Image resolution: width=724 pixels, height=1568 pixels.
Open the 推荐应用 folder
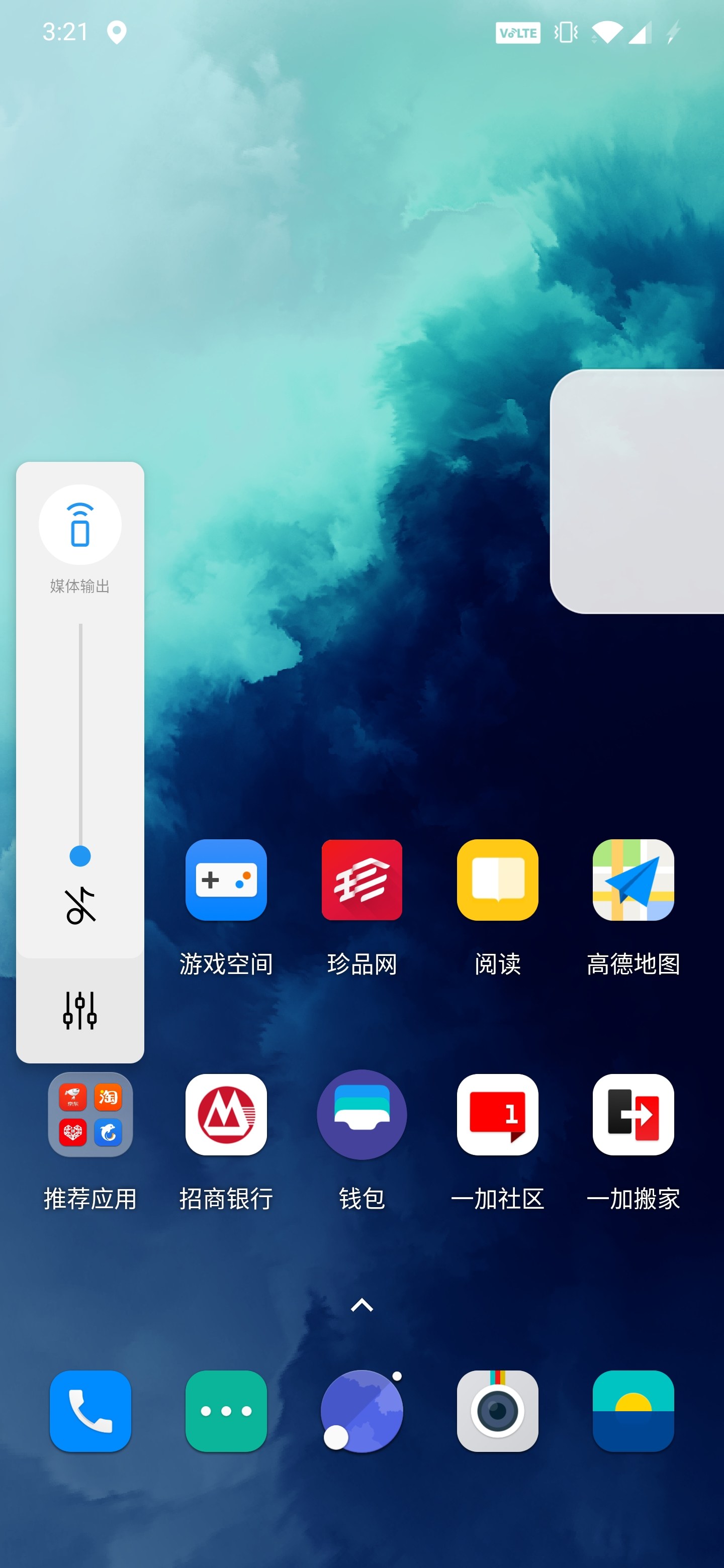(x=90, y=1115)
